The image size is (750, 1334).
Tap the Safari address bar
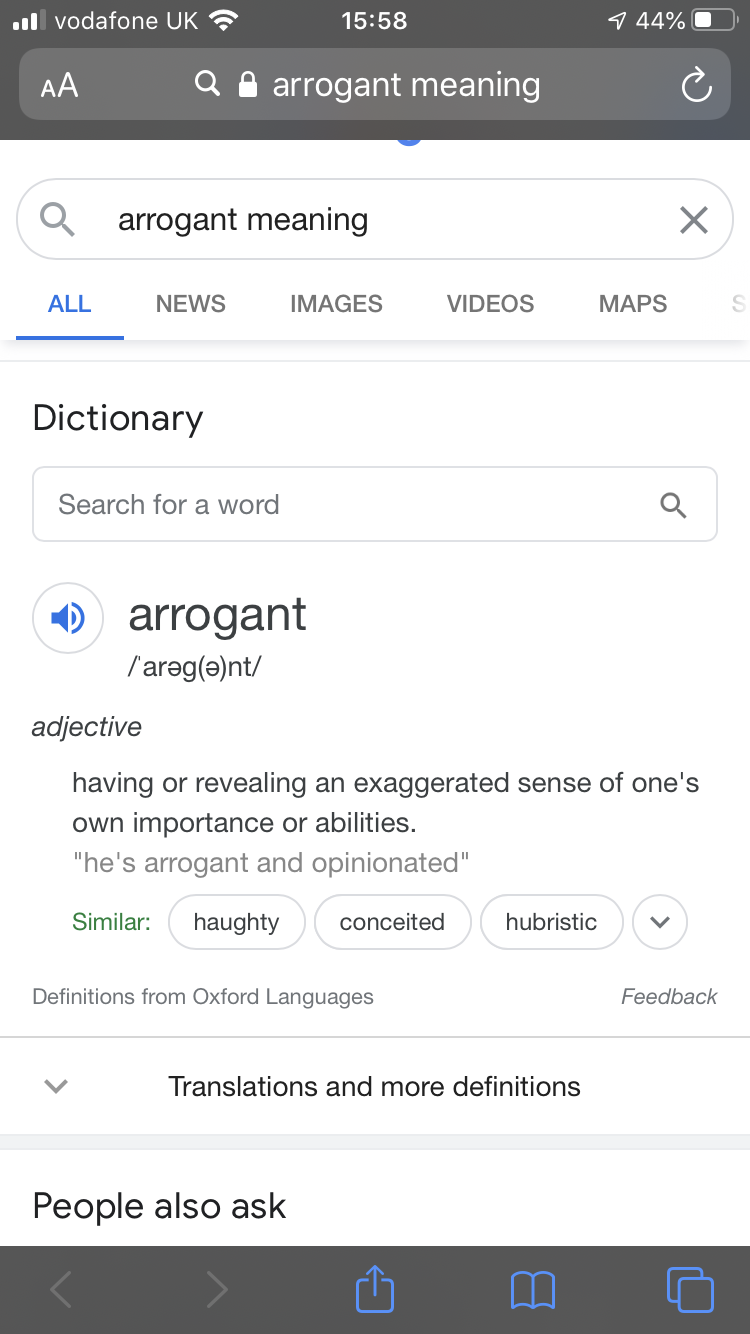pos(375,85)
